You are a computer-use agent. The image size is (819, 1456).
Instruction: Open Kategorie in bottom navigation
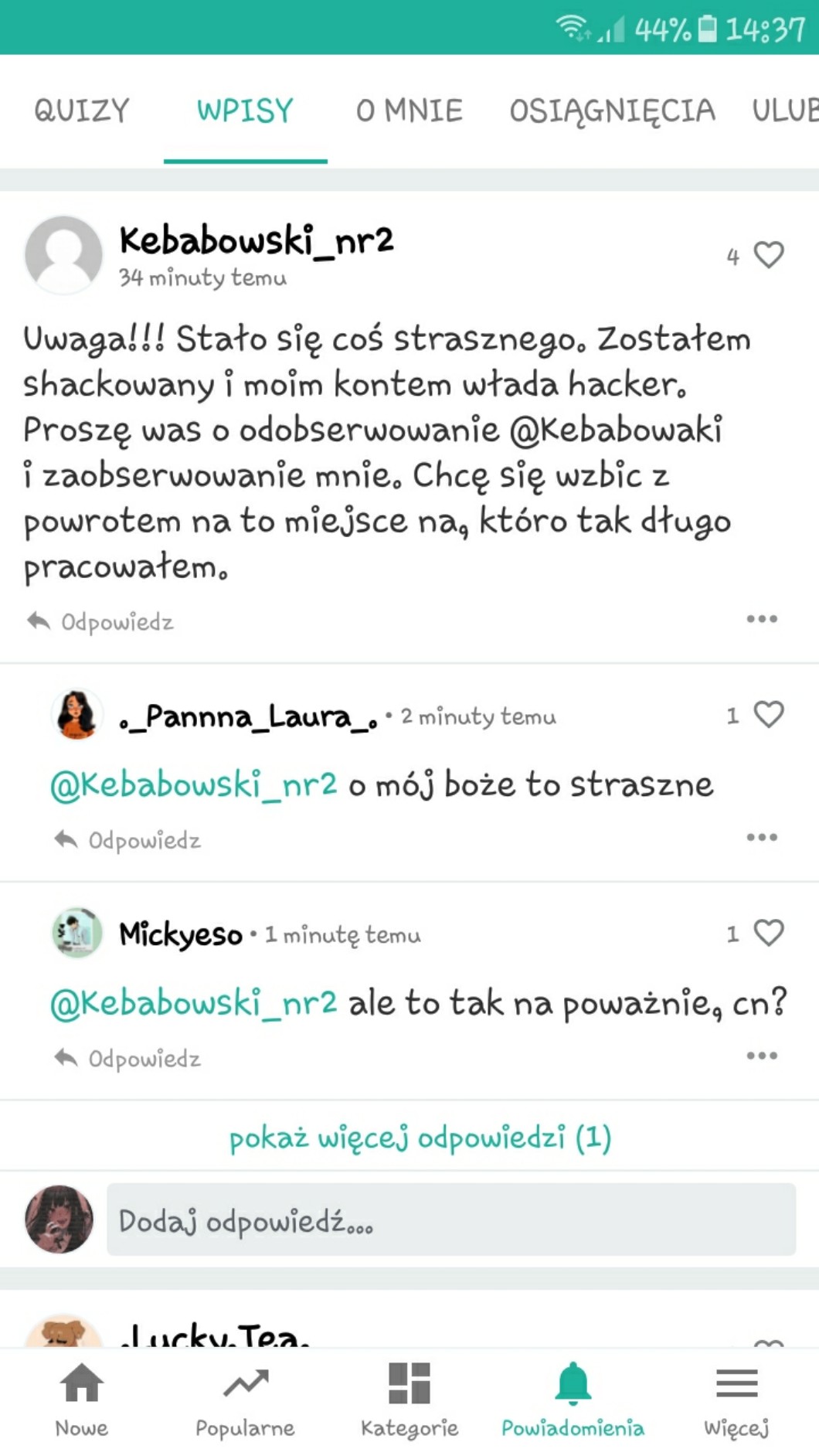(409, 1399)
